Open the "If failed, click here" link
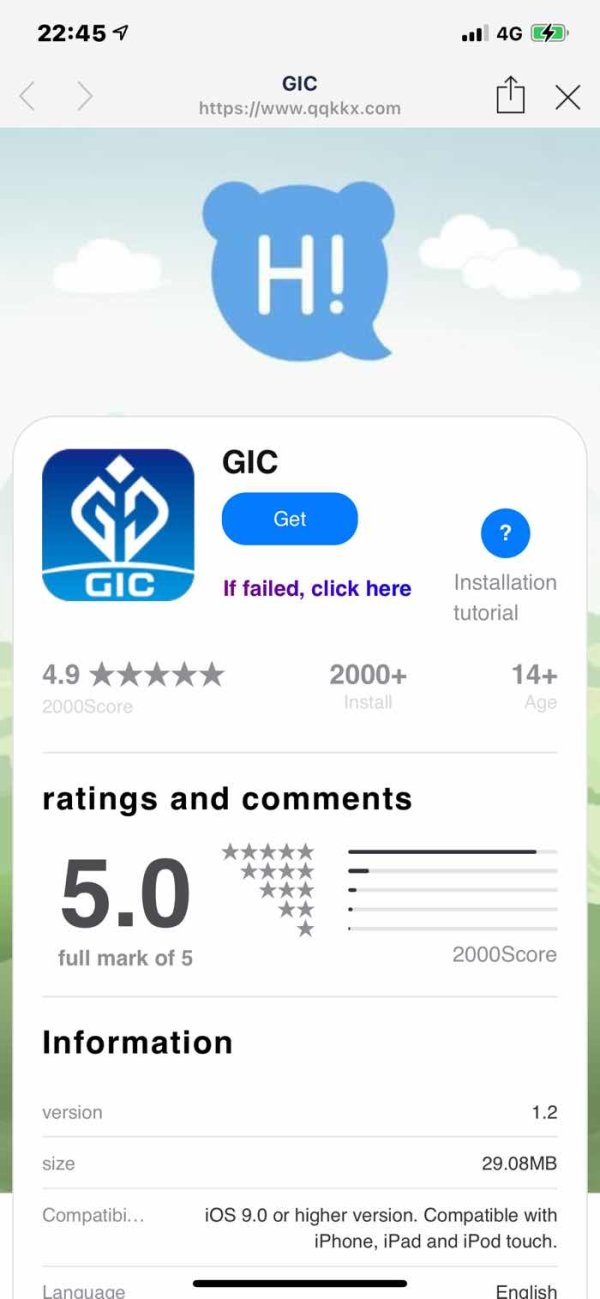The width and height of the screenshot is (600, 1299). click(x=317, y=588)
